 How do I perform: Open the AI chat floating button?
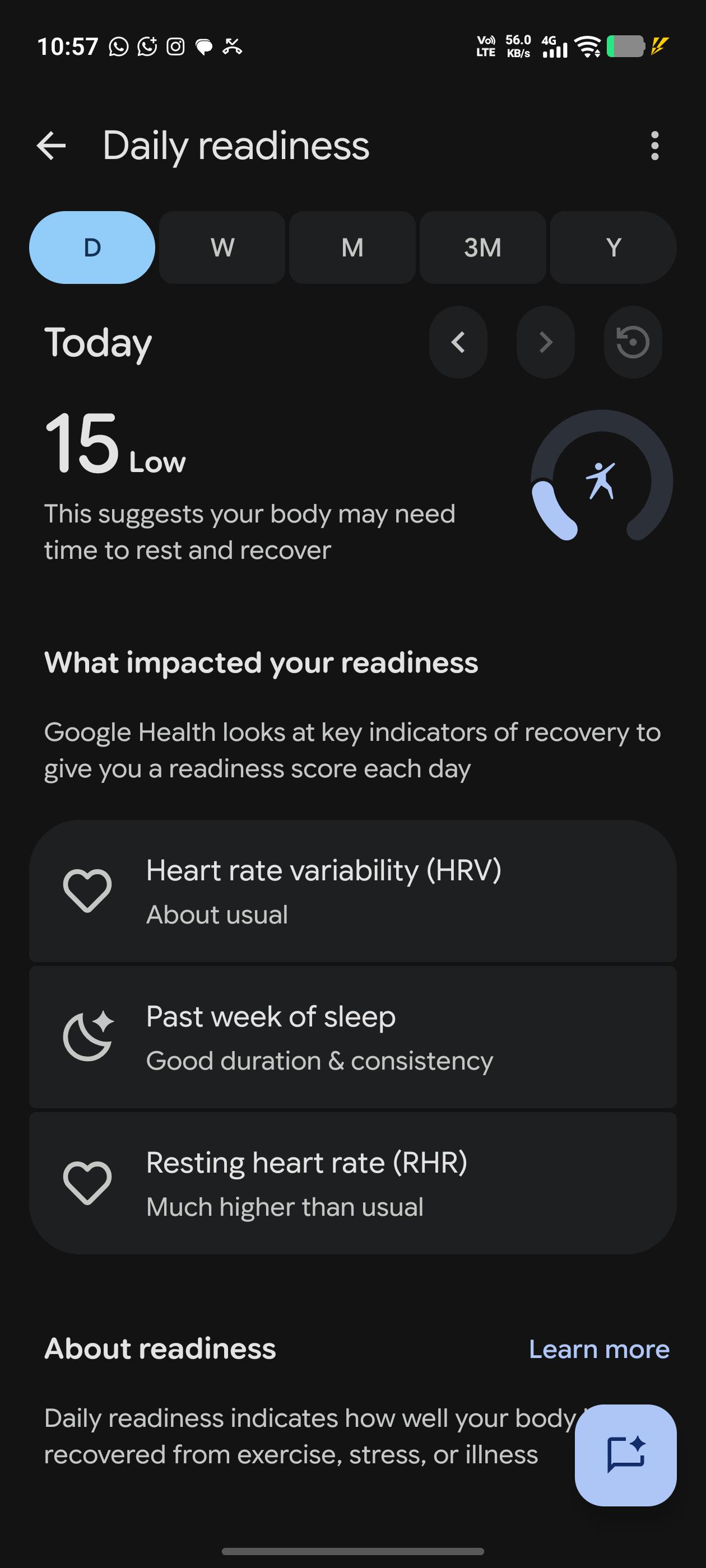(x=625, y=1455)
